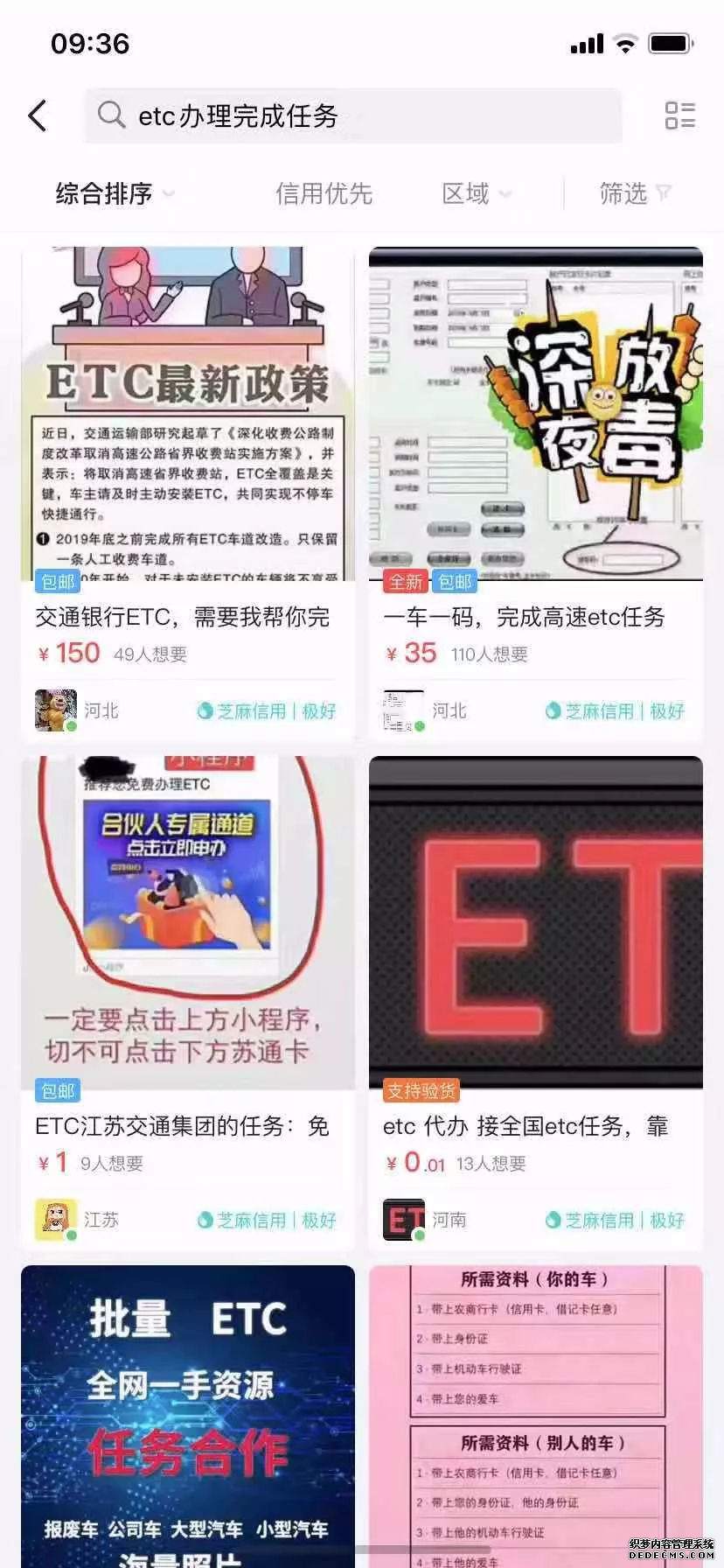724x1568 pixels.
Task: Tap the search field with 'etc办理完成任务'
Action: point(353,115)
